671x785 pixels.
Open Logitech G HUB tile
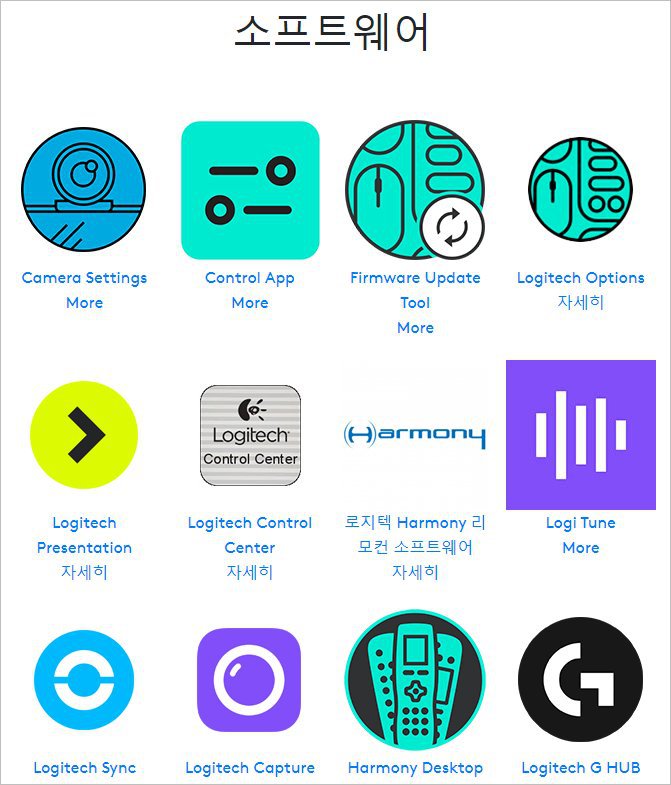click(x=580, y=680)
